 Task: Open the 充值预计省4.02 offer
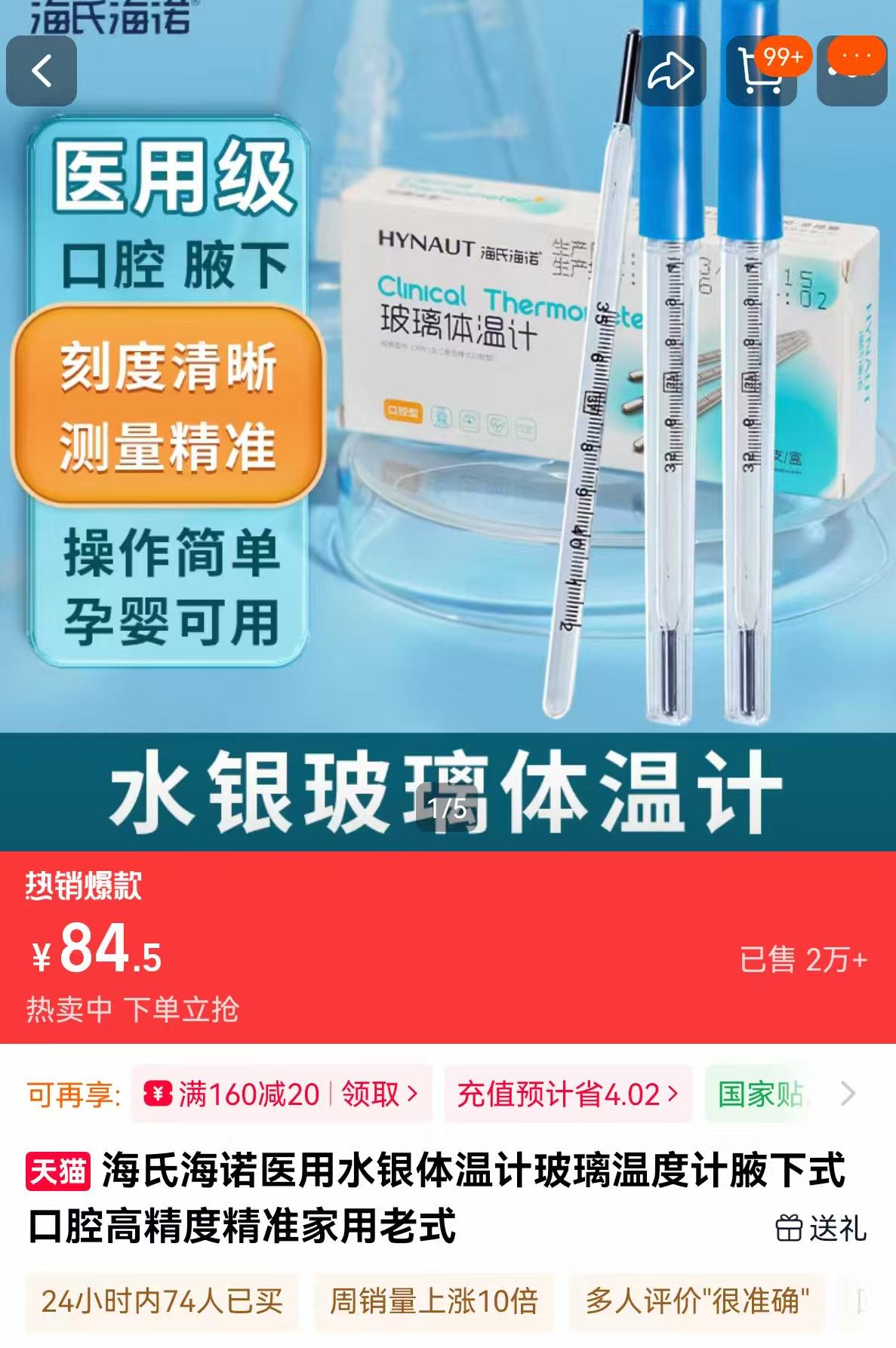[x=567, y=1094]
